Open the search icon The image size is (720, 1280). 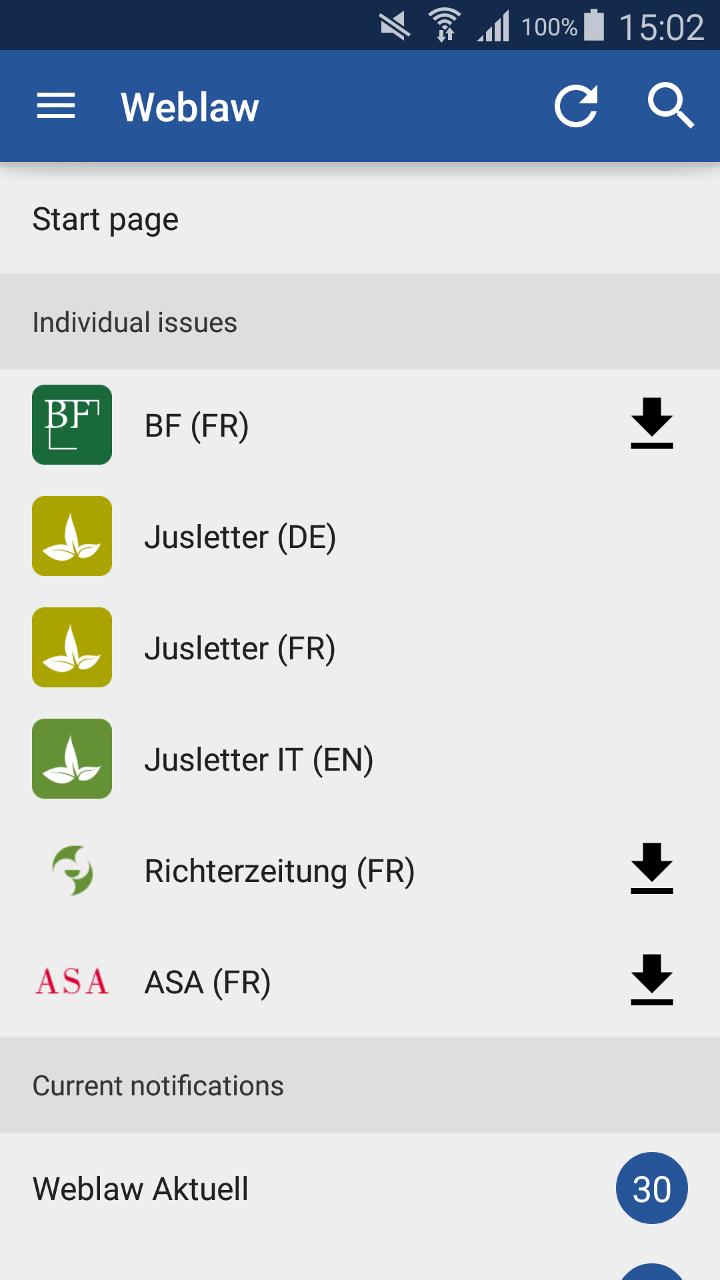click(670, 106)
